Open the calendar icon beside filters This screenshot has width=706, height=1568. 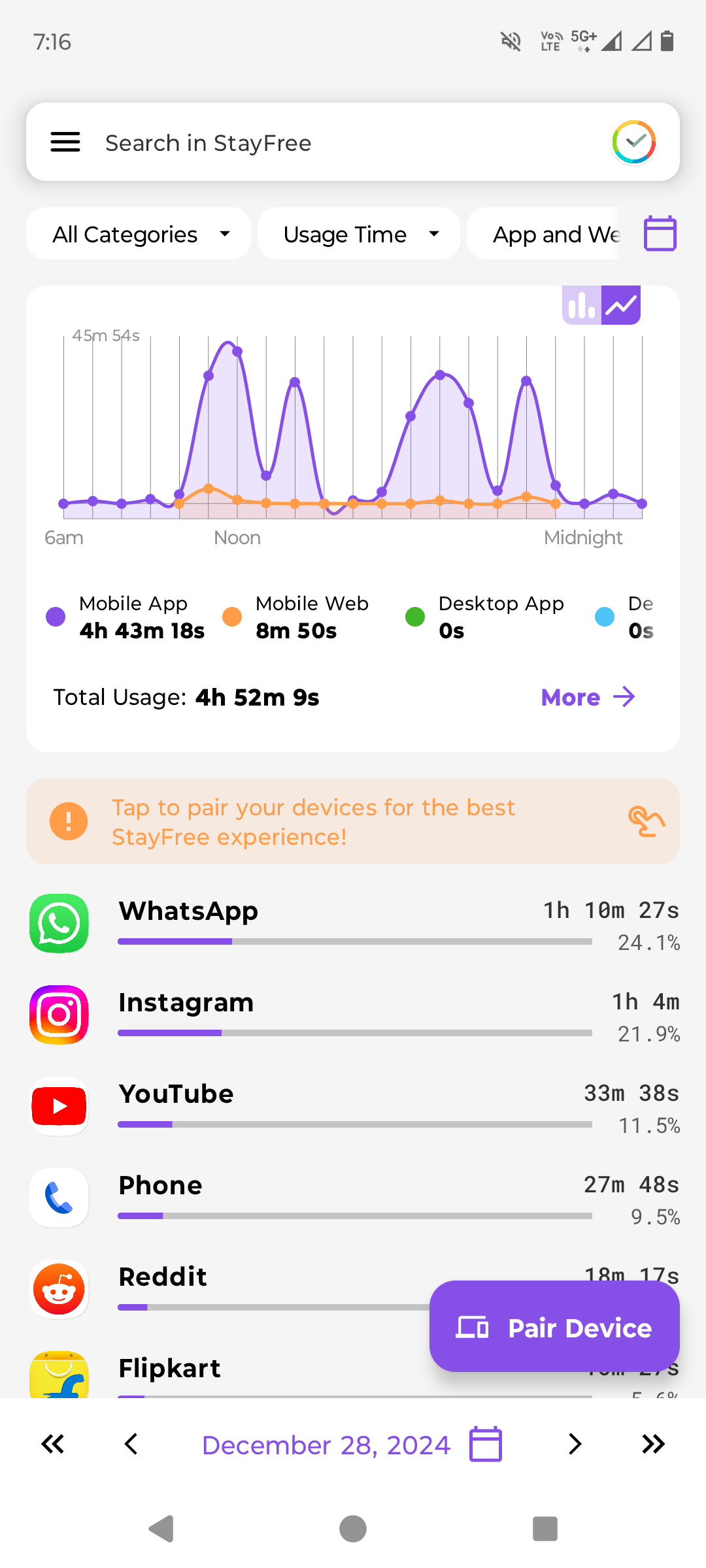click(x=660, y=233)
